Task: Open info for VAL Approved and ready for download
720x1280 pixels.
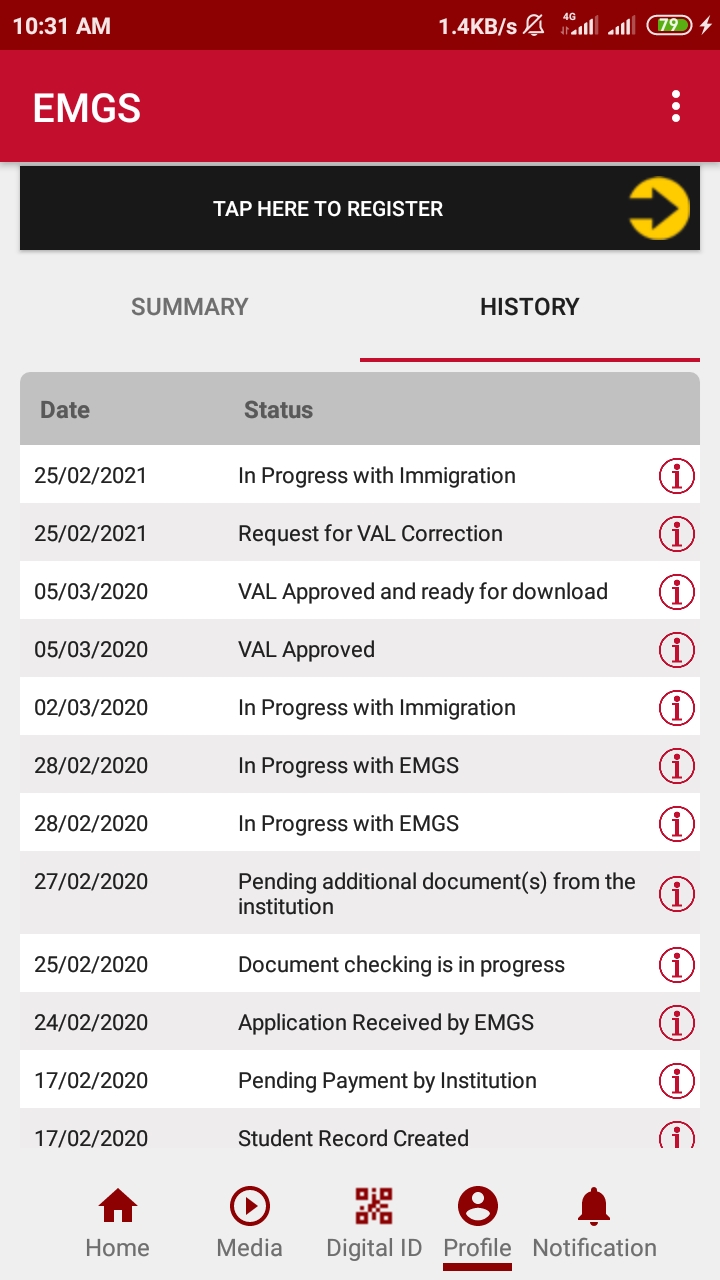Action: [x=677, y=592]
